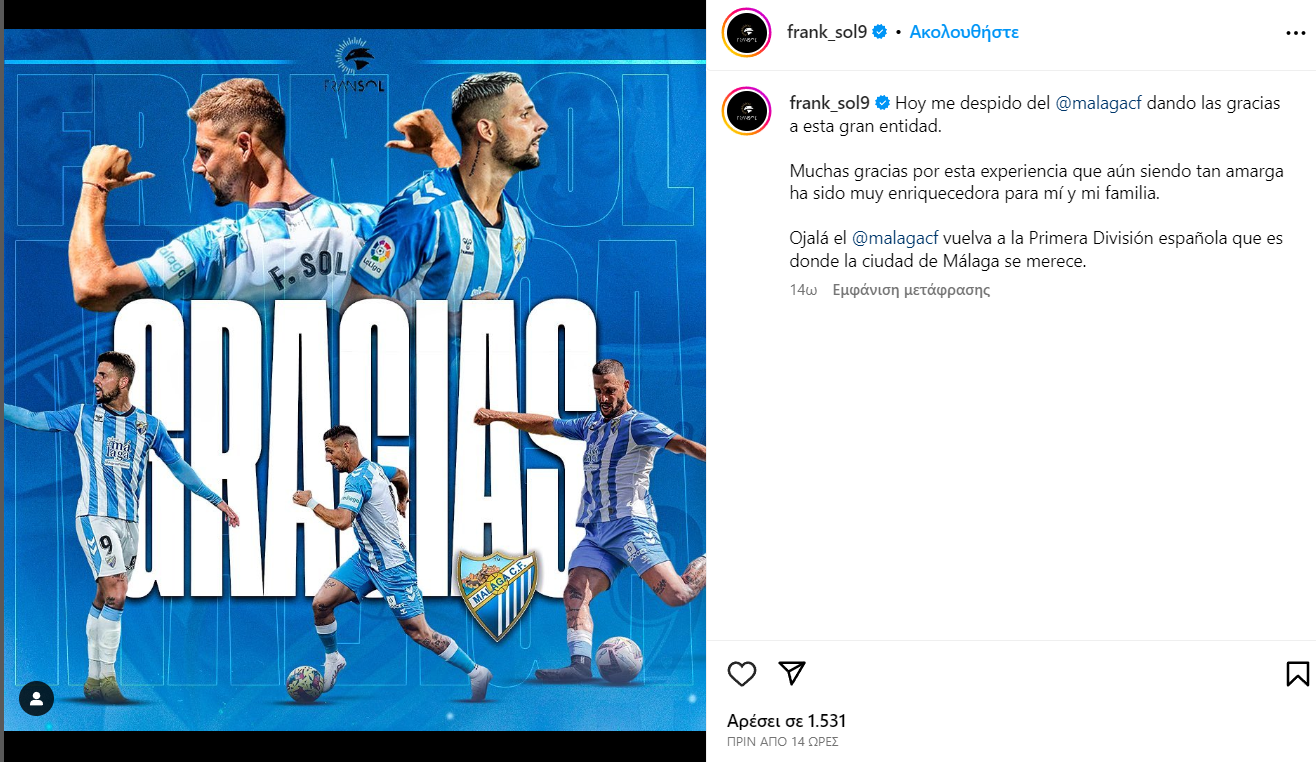
Task: Tap the first @malagacf mention in the caption
Action: point(1098,103)
